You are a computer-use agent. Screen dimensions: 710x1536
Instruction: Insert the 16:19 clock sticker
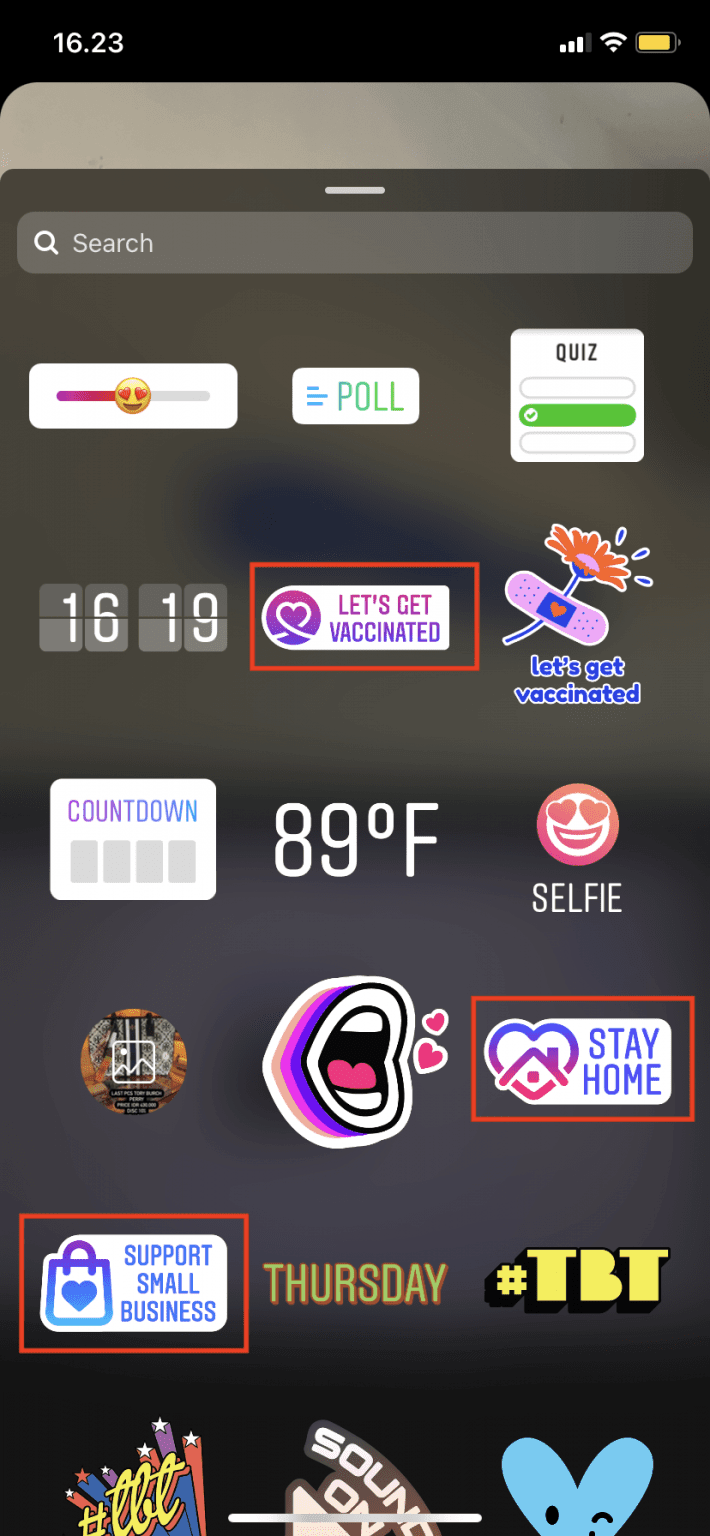133,618
